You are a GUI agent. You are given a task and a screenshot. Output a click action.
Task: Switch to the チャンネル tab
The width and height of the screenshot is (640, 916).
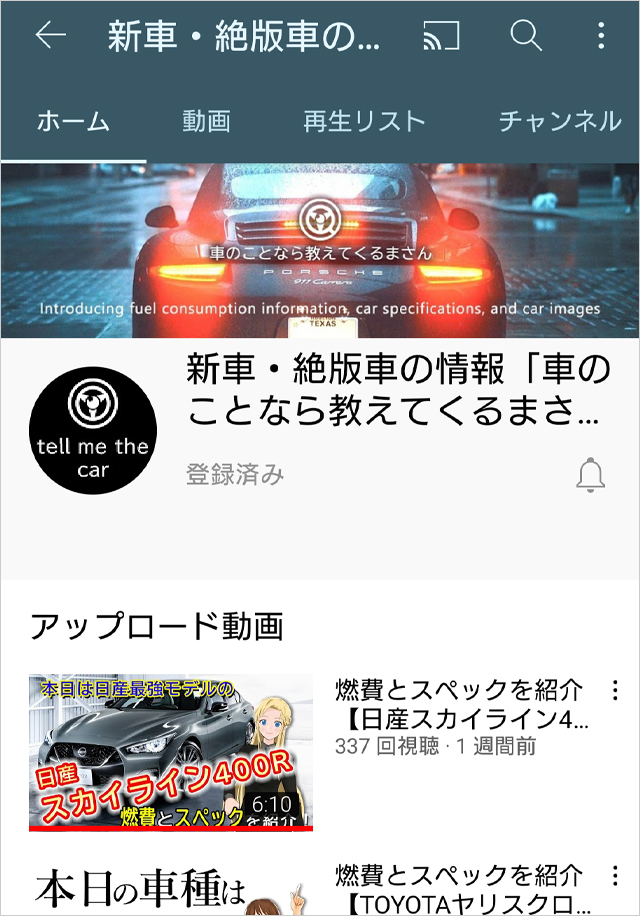[560, 122]
